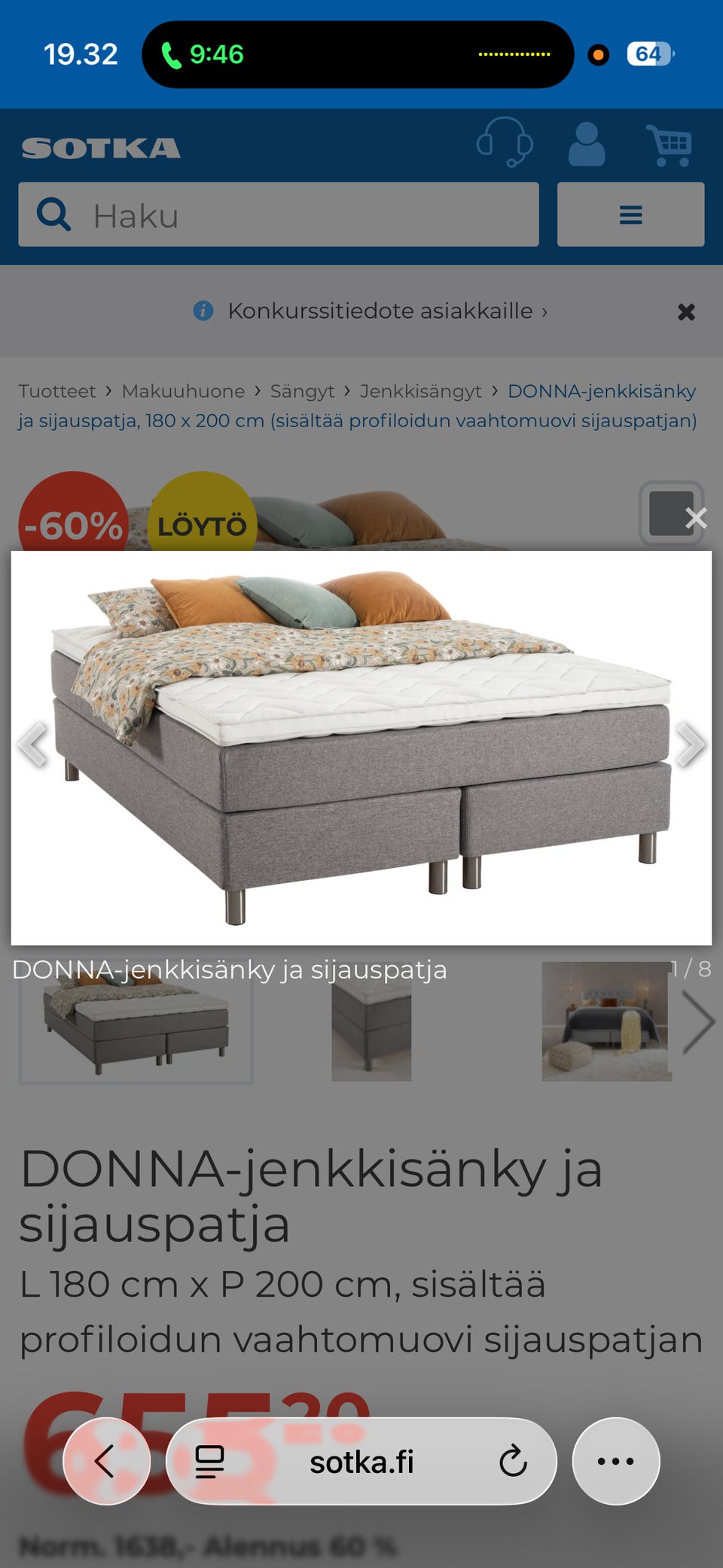723x1568 pixels.
Task: Dismiss the Konkurssitiedote banner
Action: click(685, 311)
